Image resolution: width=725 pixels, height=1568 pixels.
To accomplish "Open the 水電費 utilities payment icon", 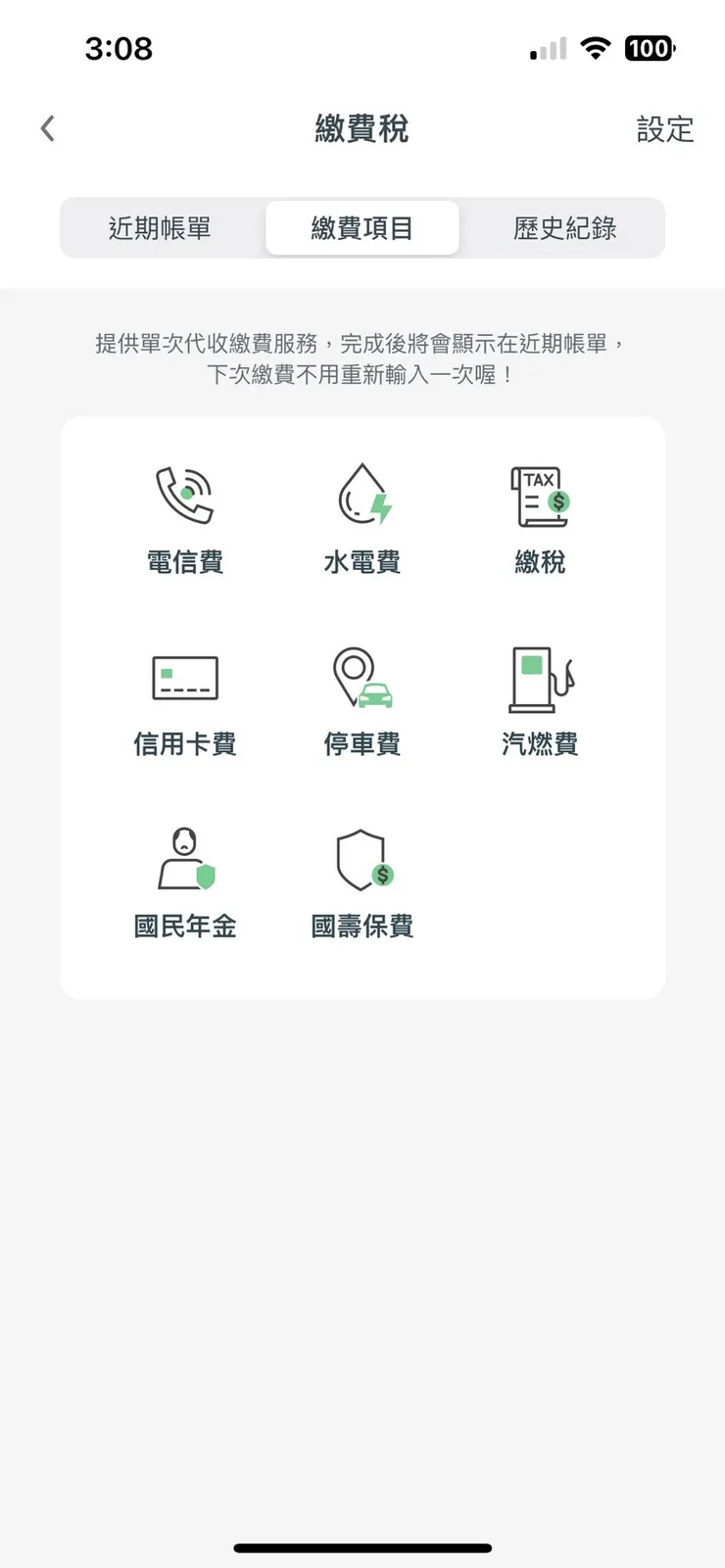I will coord(362,495).
